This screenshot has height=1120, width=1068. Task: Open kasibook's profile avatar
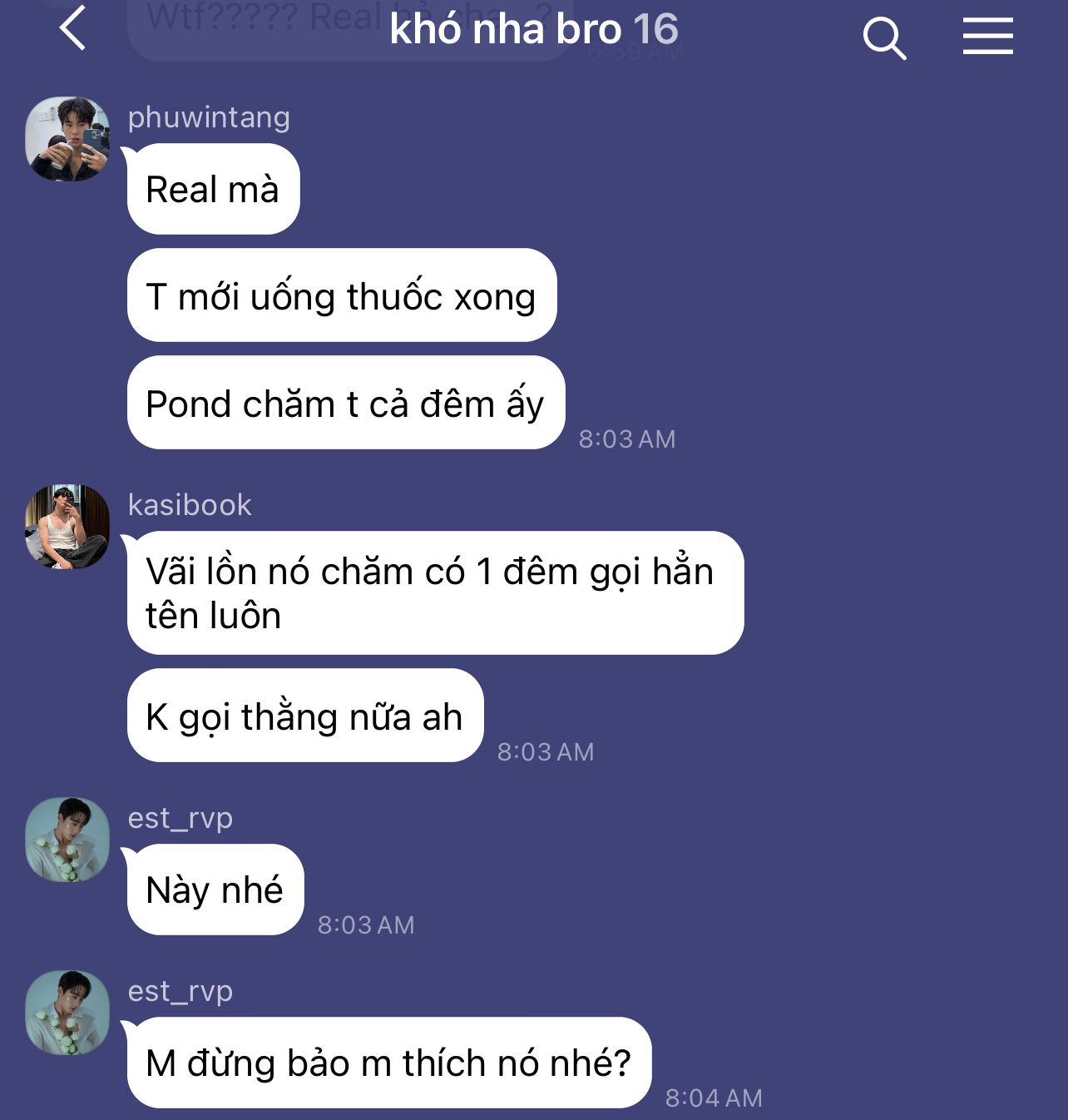click(x=67, y=527)
